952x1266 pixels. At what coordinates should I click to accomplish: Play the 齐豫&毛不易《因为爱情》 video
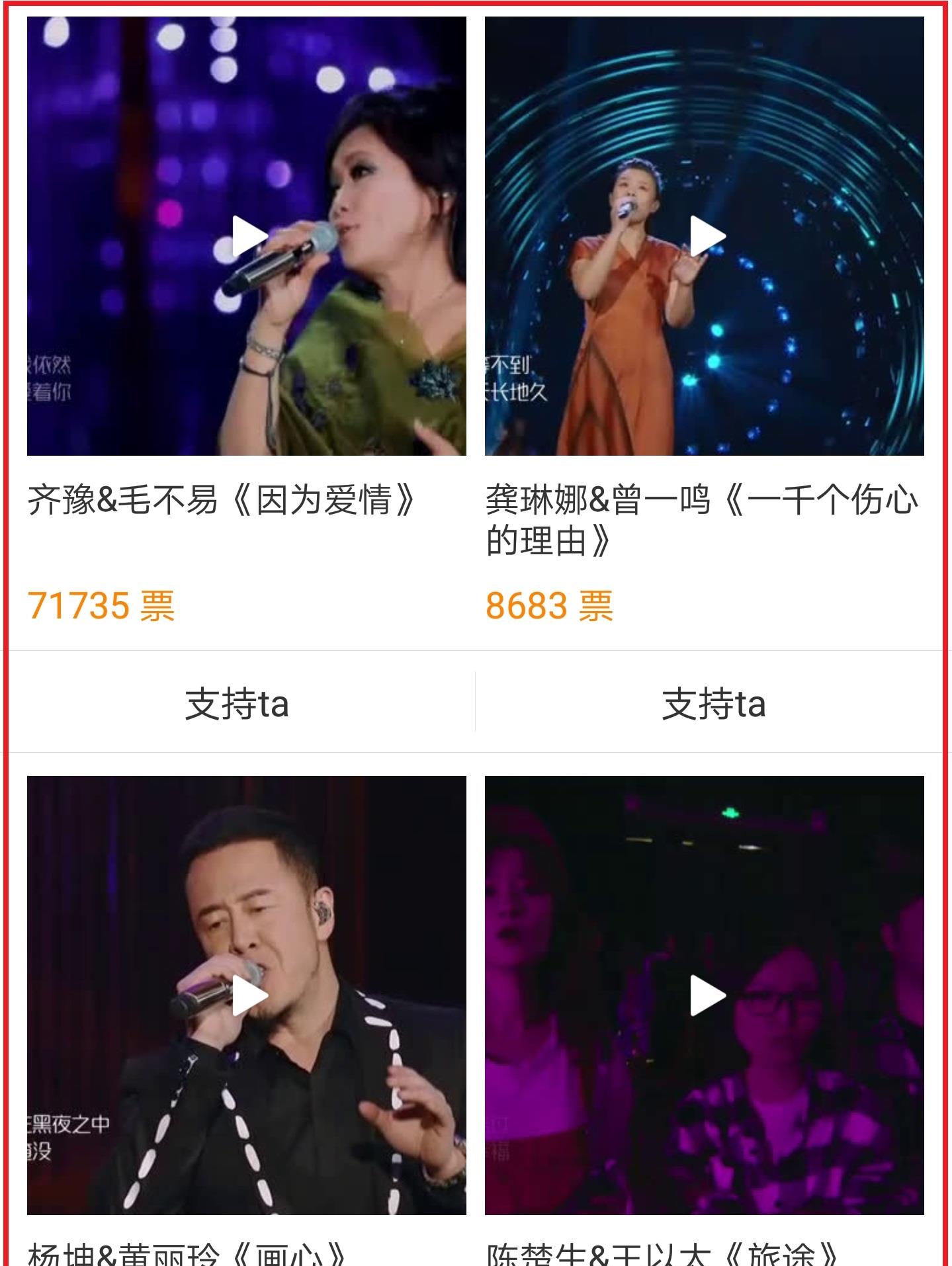point(249,236)
